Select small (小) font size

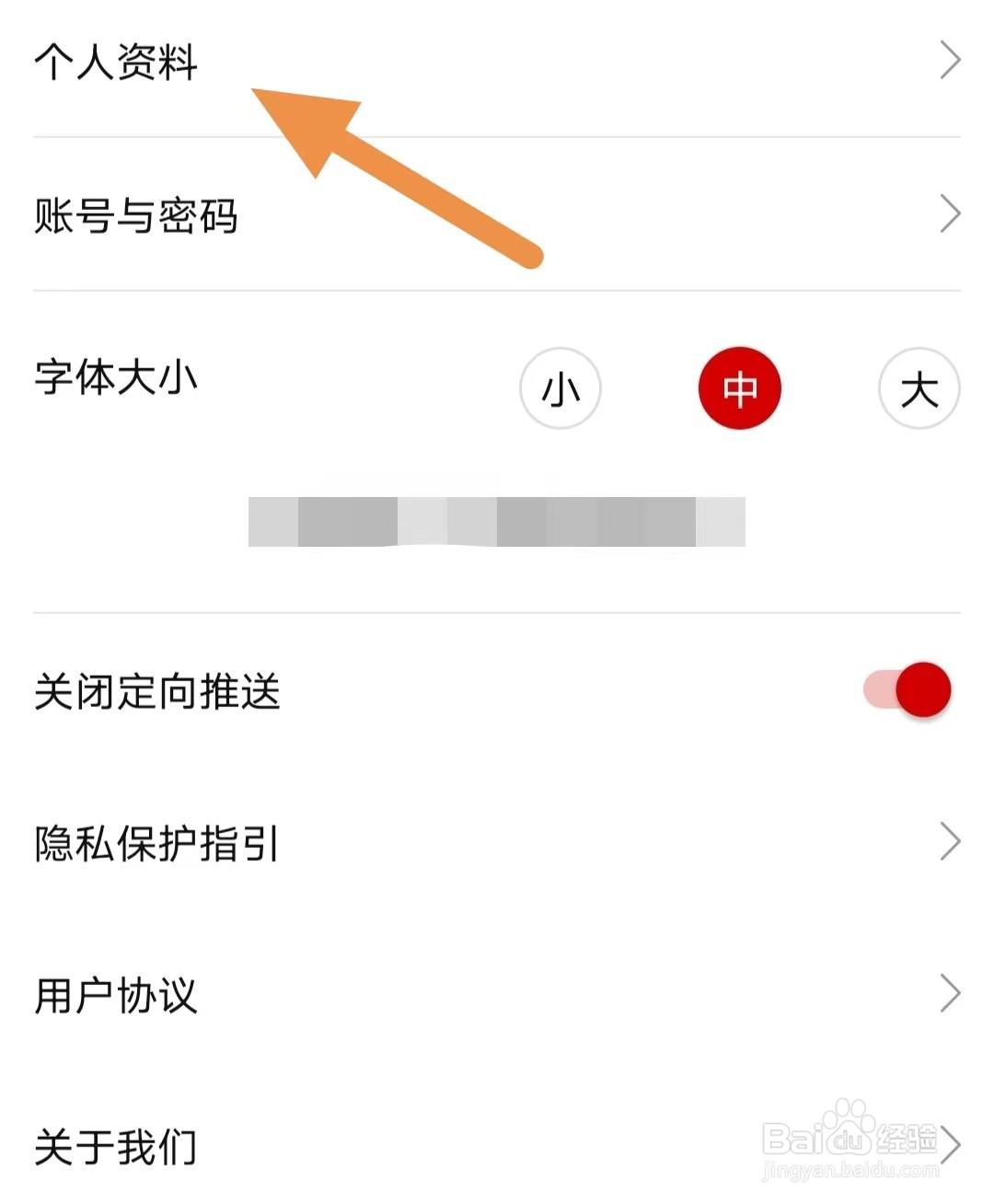(560, 389)
